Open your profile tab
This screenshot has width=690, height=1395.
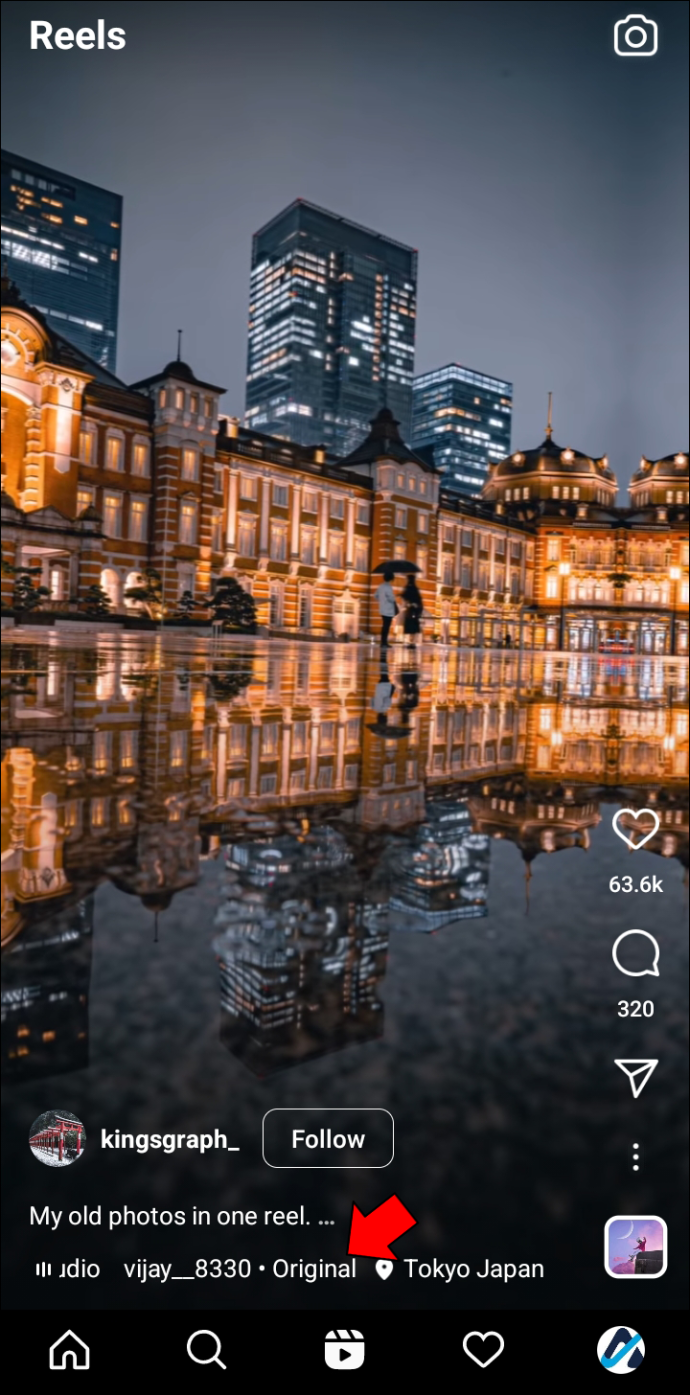621,1351
